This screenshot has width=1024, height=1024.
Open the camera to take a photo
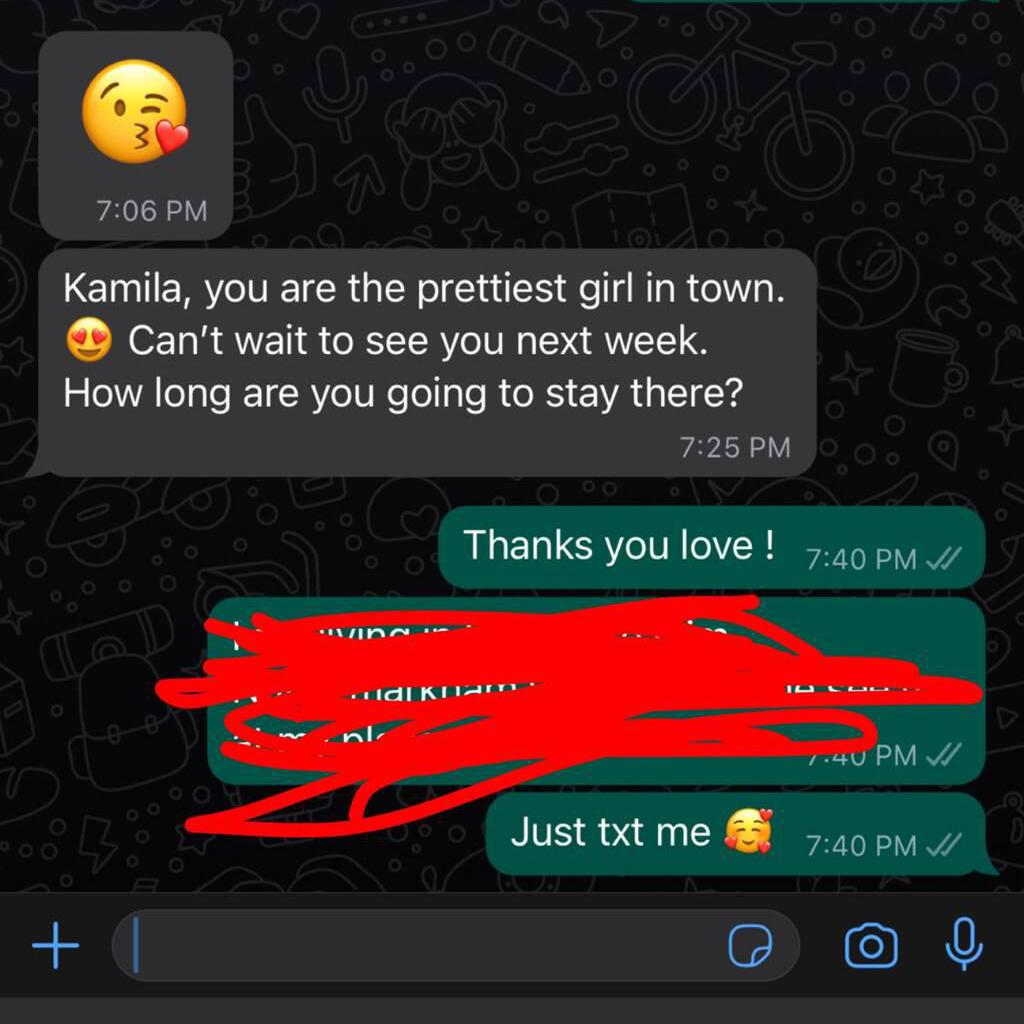point(871,945)
